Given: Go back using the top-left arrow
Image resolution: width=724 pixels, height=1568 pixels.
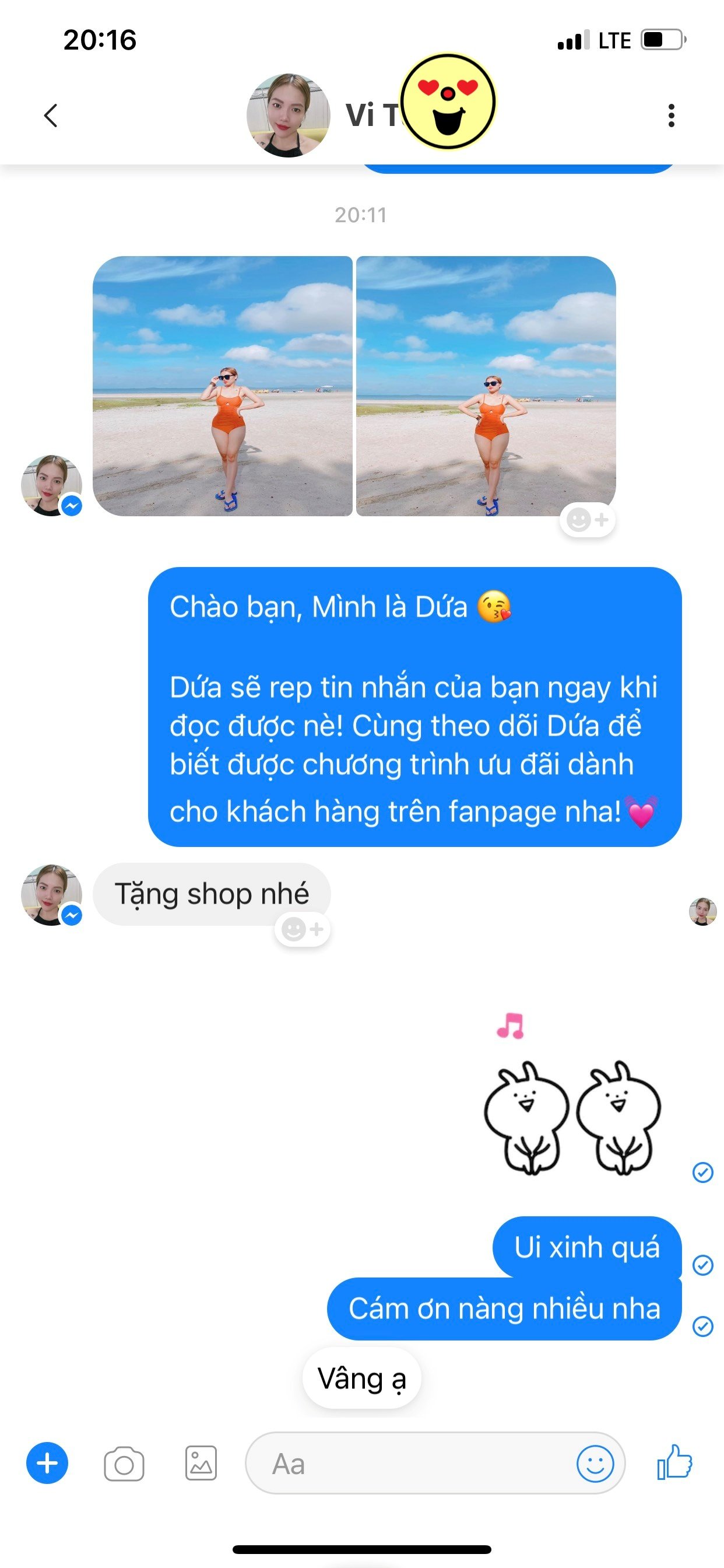Looking at the screenshot, I should tap(51, 115).
